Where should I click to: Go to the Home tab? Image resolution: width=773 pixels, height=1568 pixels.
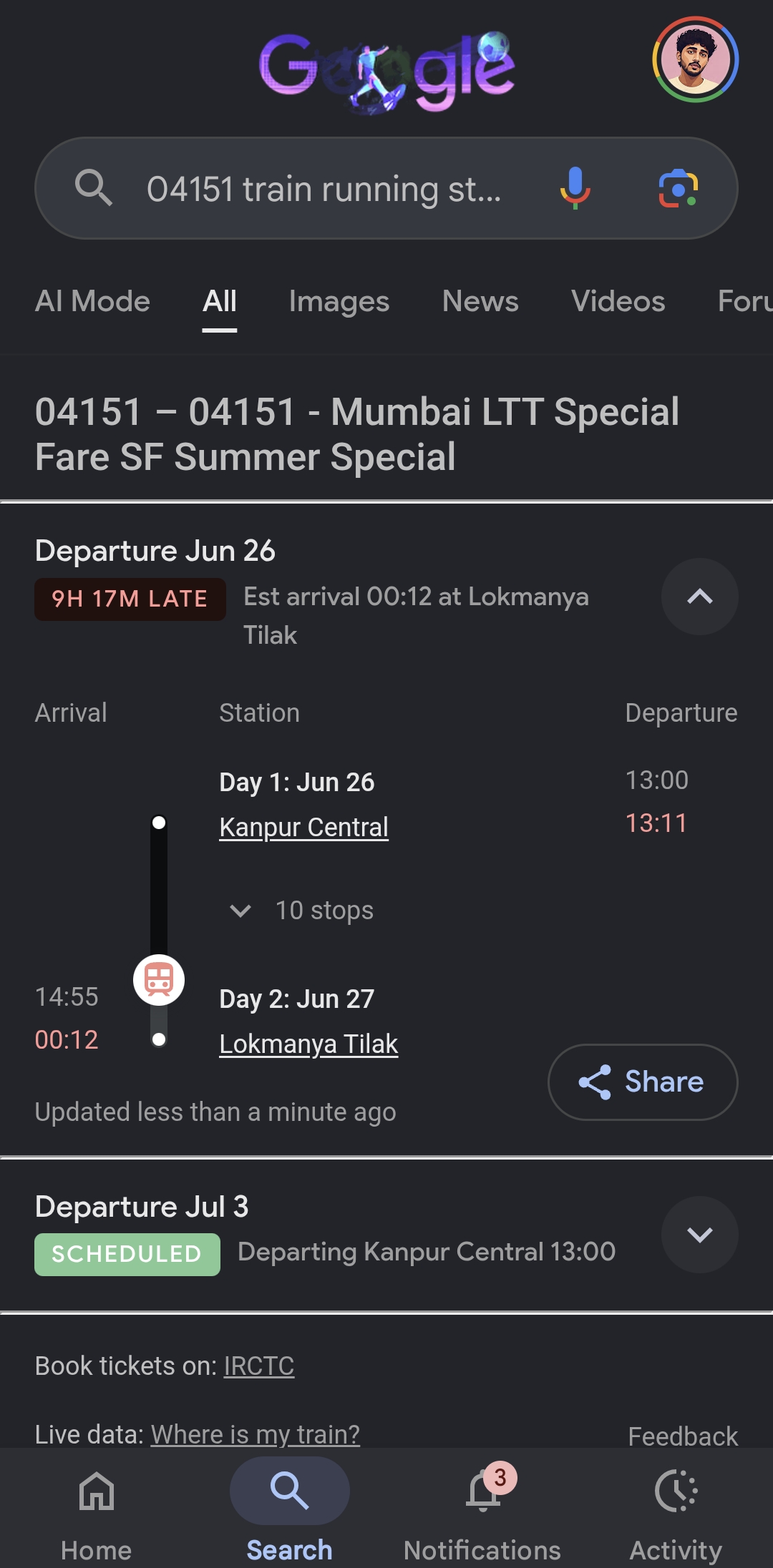pos(97,1509)
